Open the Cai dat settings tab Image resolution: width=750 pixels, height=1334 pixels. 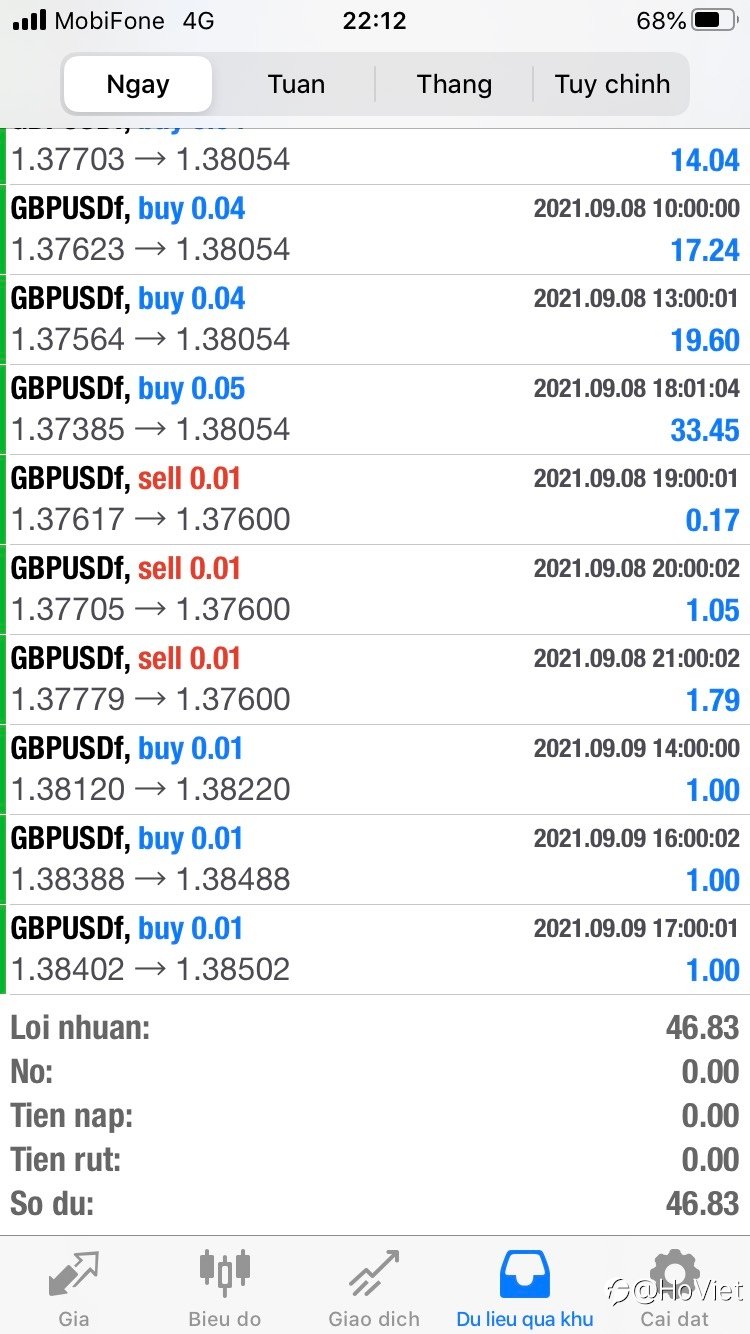(675, 1288)
